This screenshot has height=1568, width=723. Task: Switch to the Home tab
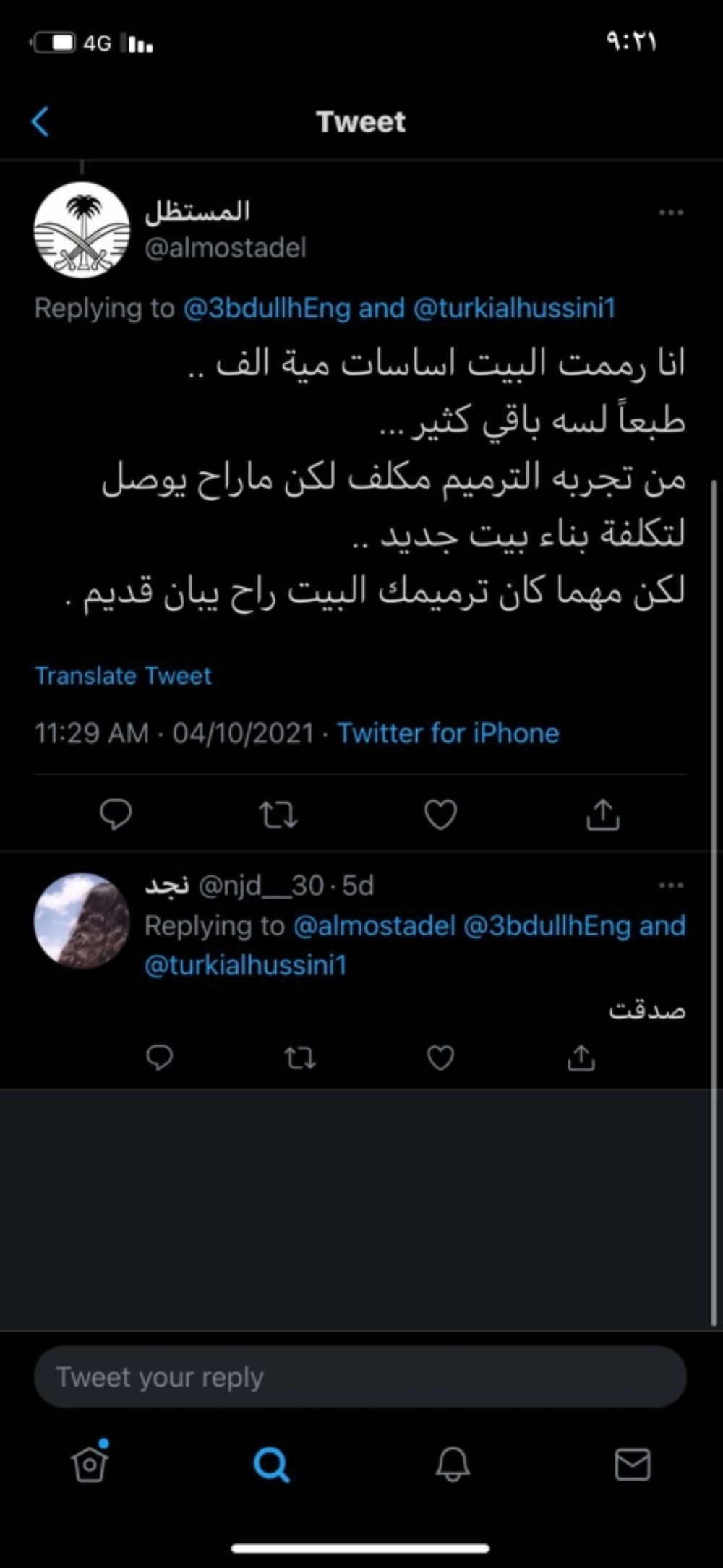pyautogui.click(x=90, y=1465)
